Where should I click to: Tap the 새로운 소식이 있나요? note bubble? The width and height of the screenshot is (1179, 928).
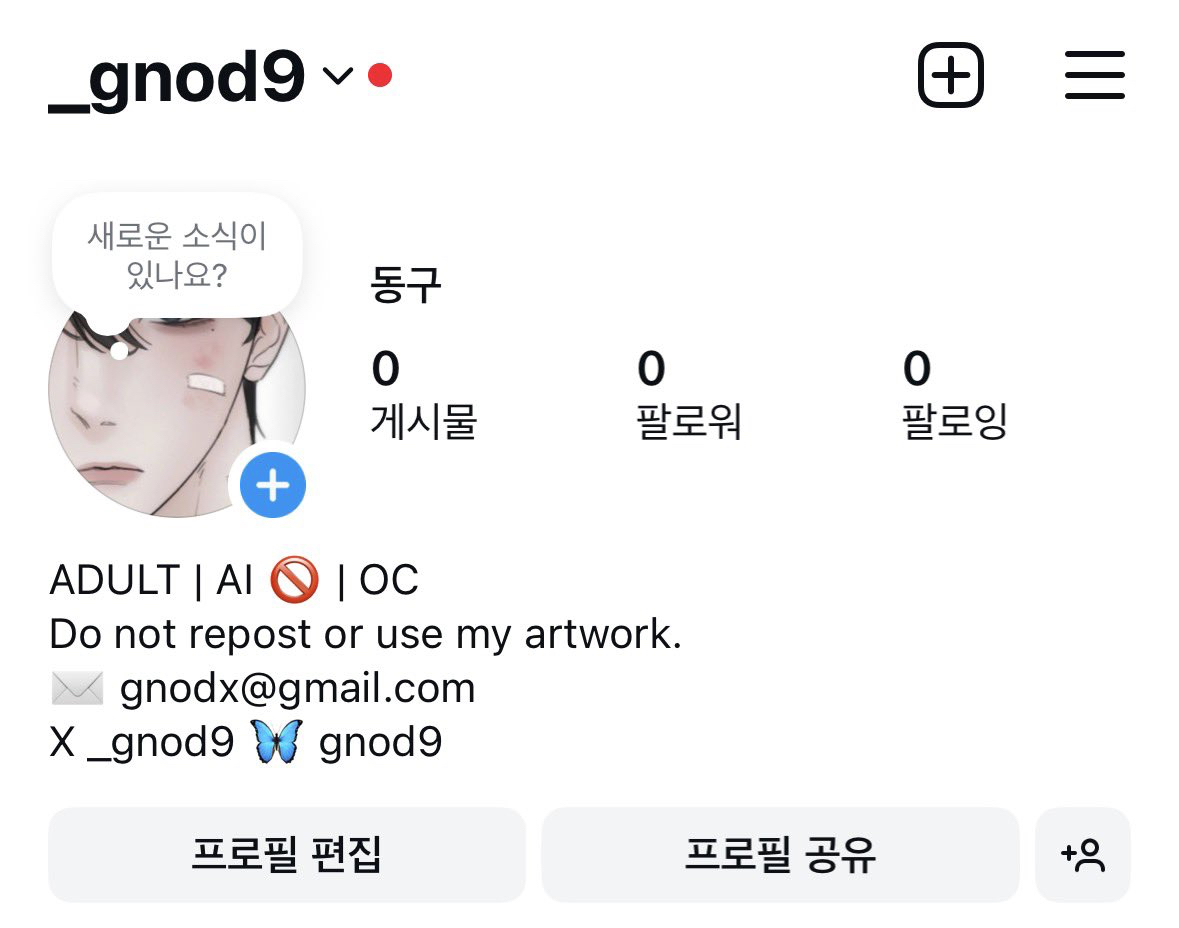tap(177, 254)
